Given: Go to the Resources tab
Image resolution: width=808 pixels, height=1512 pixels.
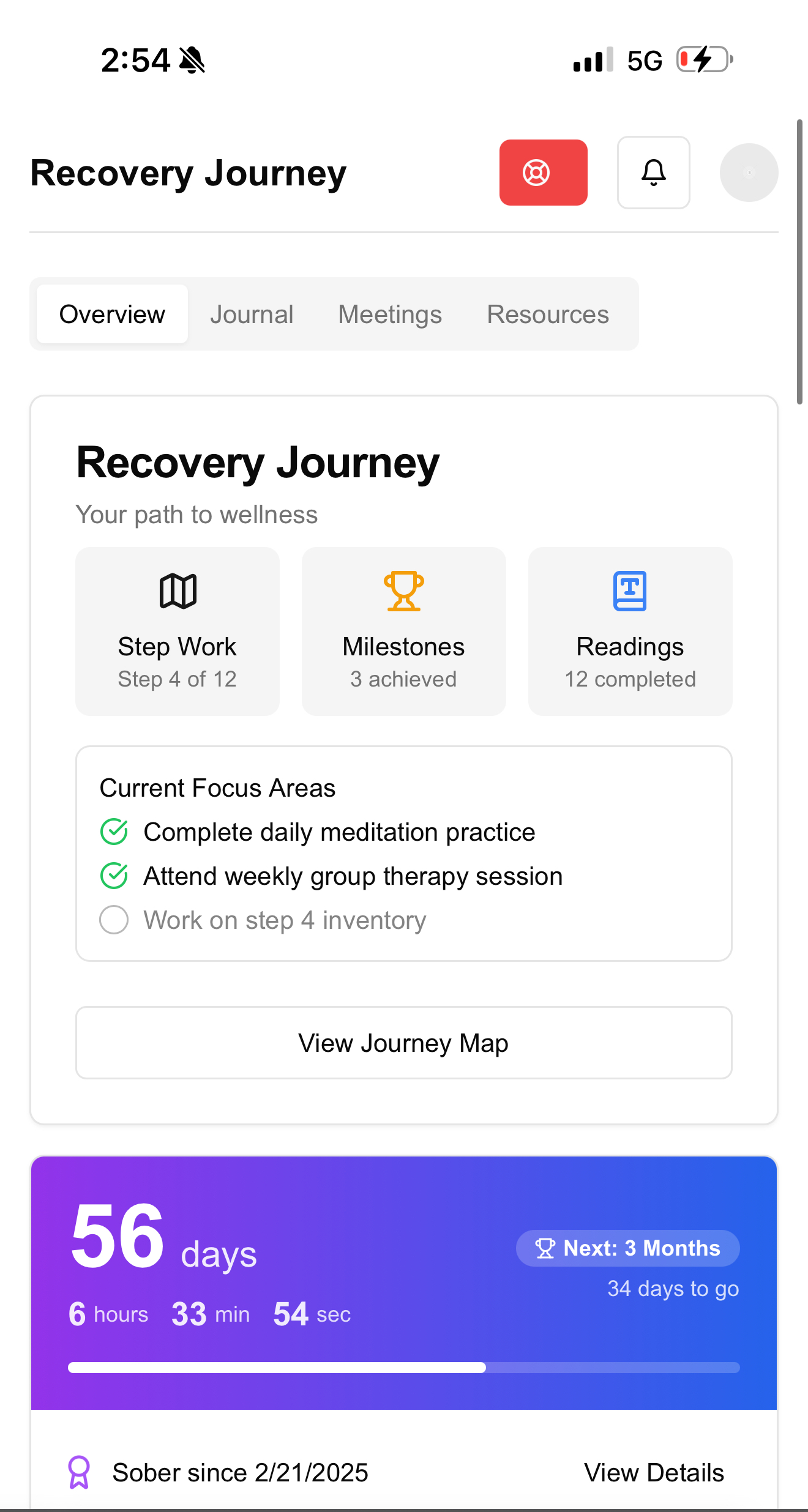Looking at the screenshot, I should (x=548, y=314).
